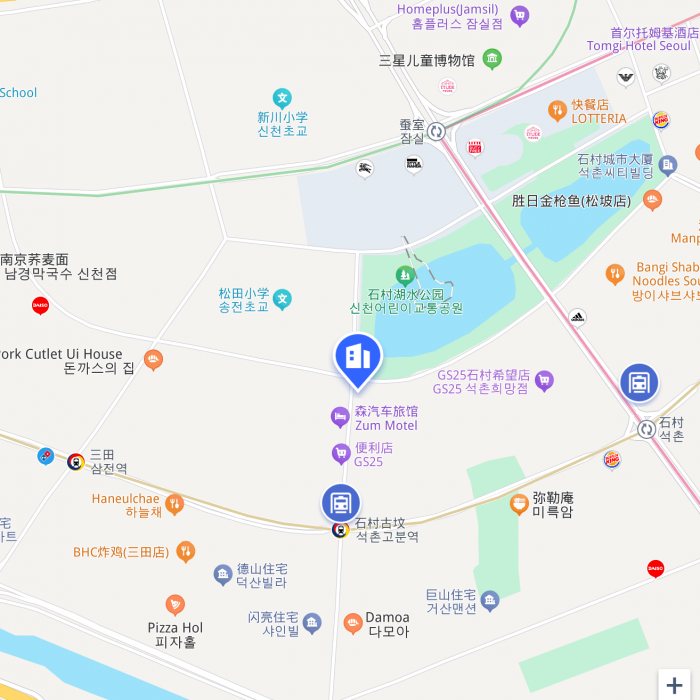Screen dimensions: 700x700
Task: Tap the Pork Cutlet Ui House marker
Action: (x=153, y=360)
